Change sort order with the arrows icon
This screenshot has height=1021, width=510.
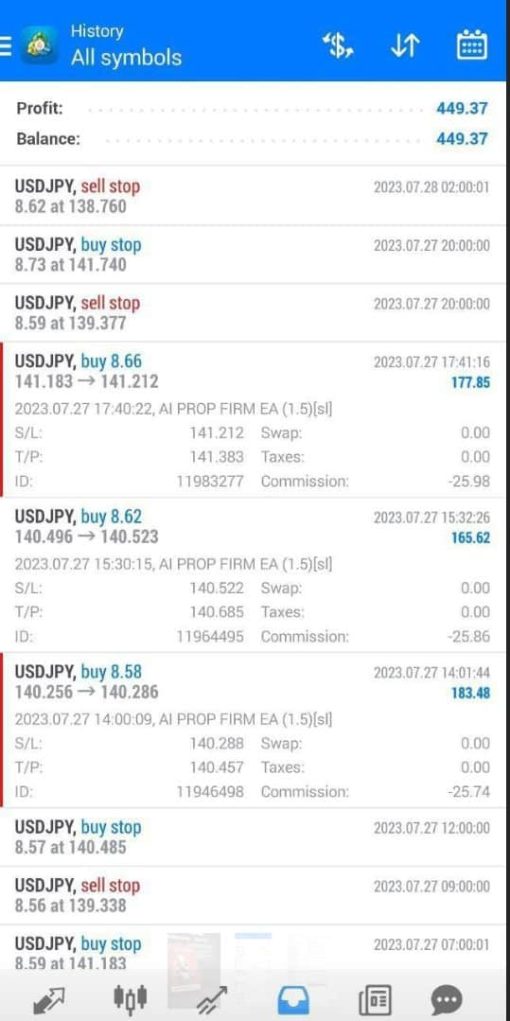point(404,45)
